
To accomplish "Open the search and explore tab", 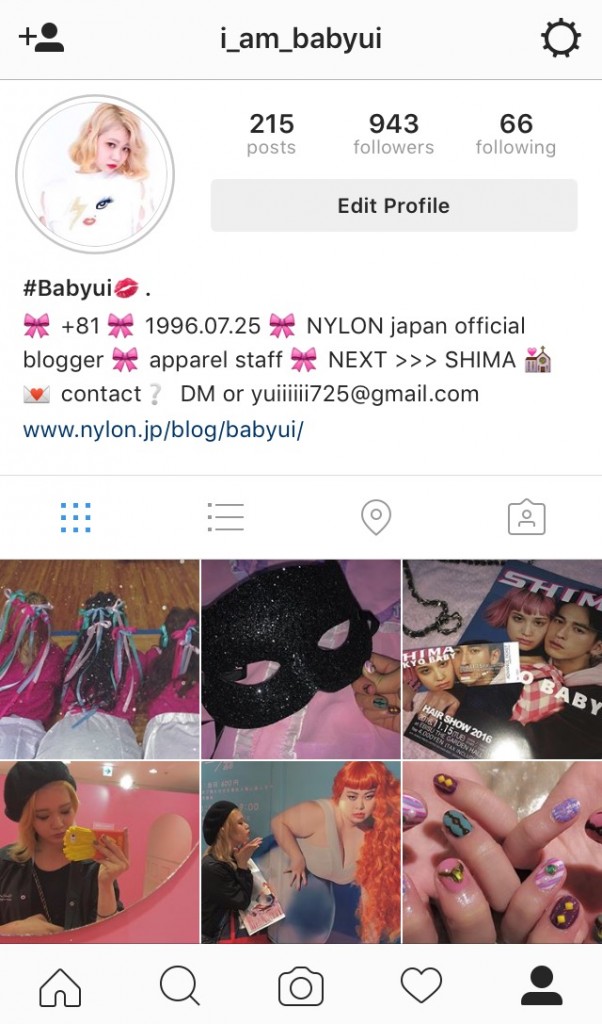I will pos(180,986).
